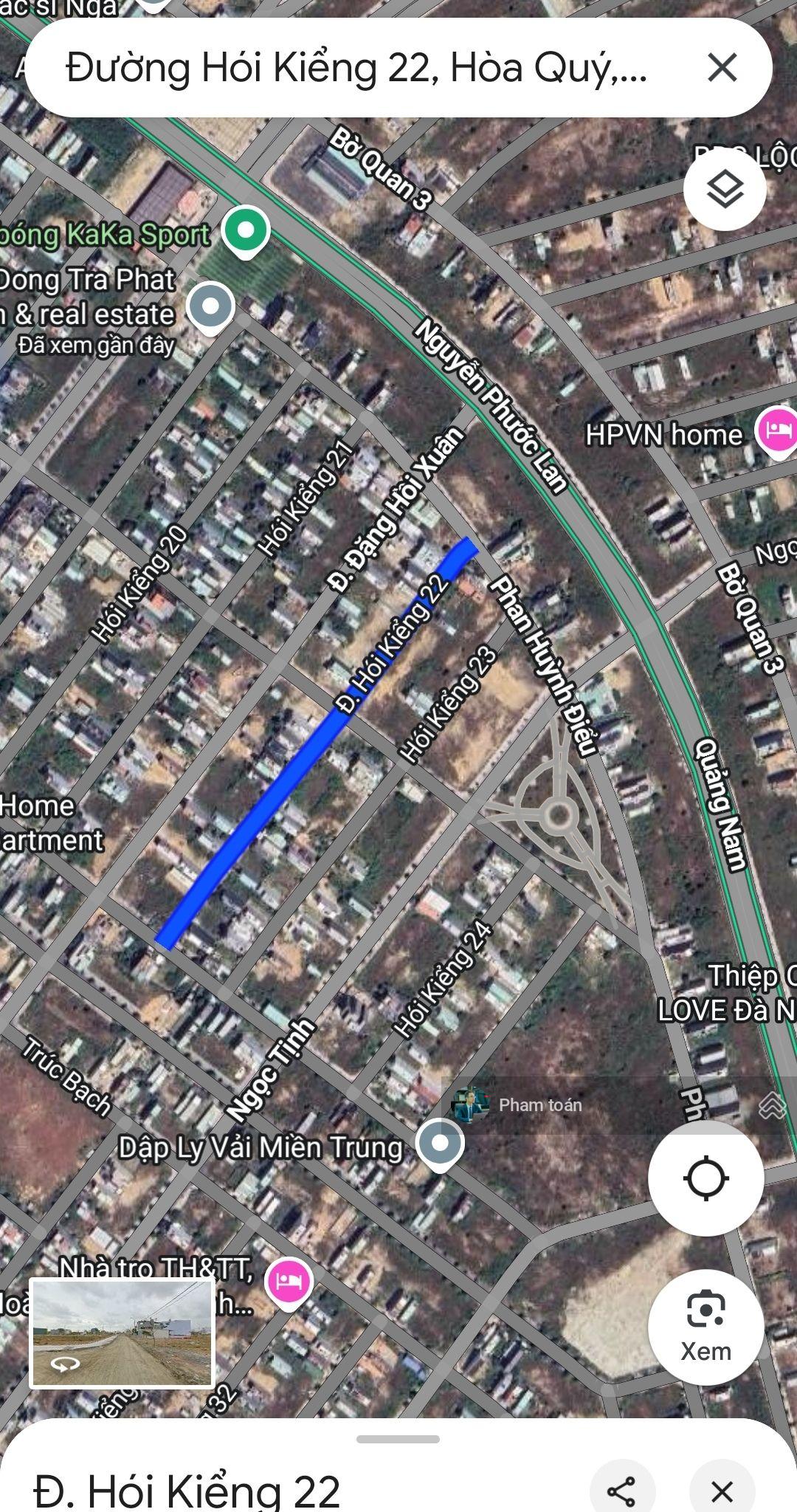Select the KaKa Sport map pin
This screenshot has height=1512, width=797.
246,232
